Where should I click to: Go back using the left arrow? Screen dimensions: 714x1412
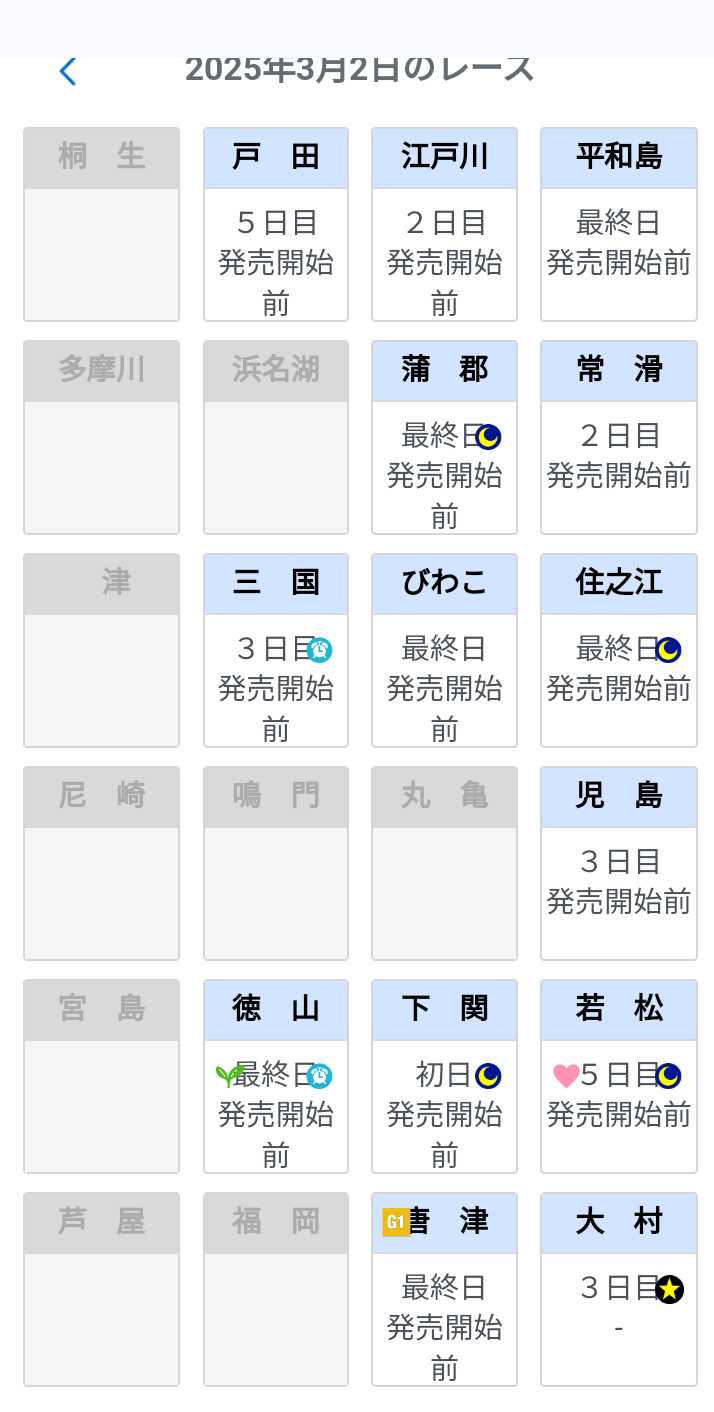point(67,71)
